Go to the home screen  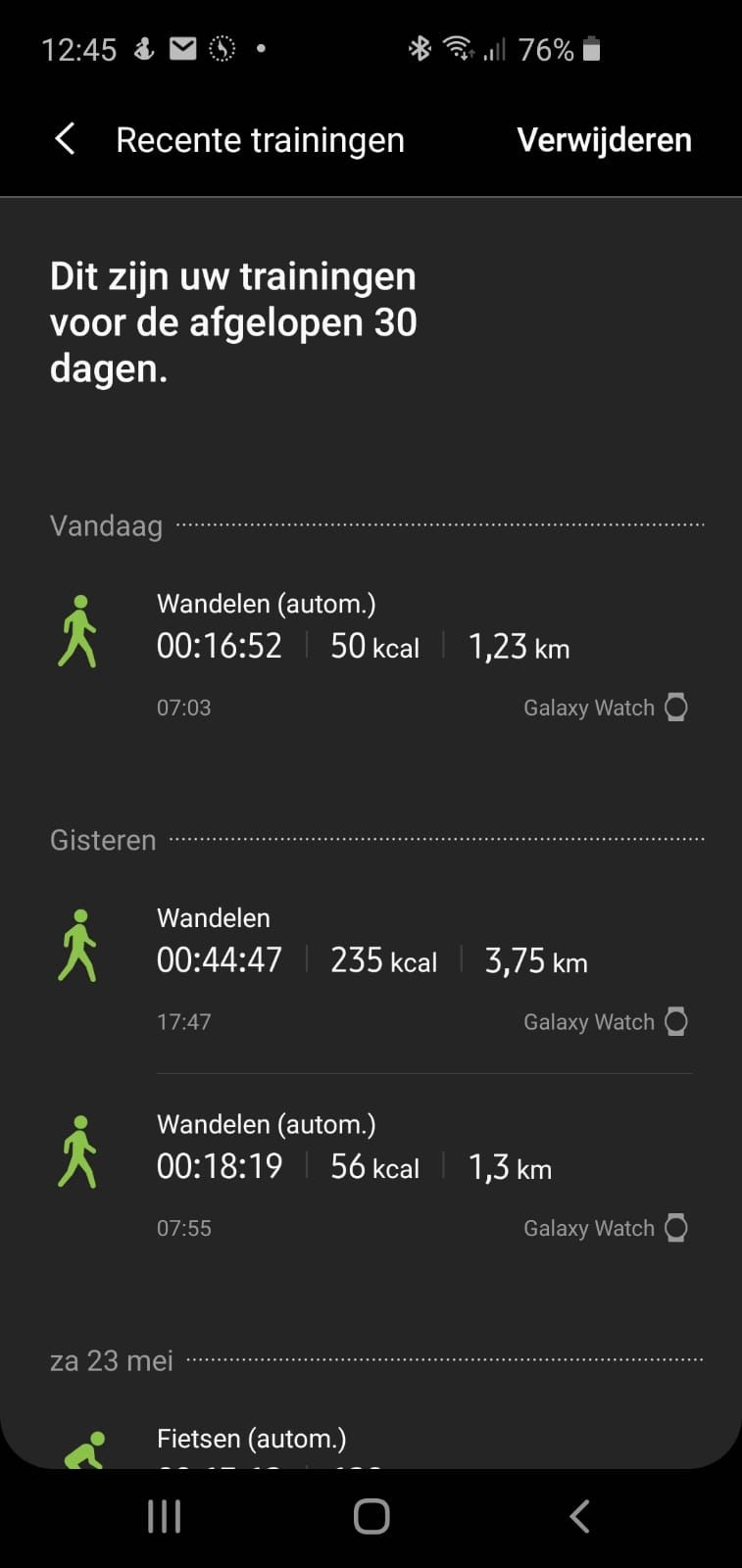371,1516
